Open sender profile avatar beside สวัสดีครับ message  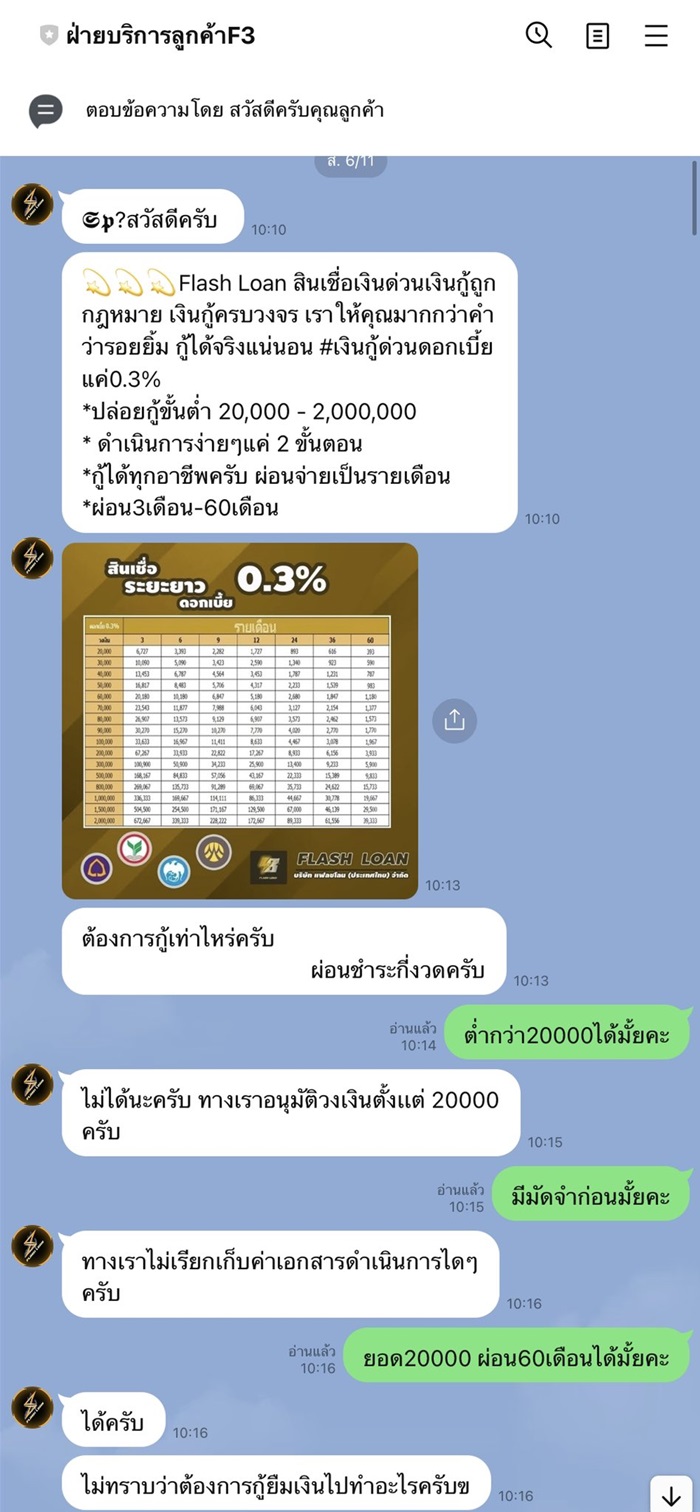pos(32,205)
